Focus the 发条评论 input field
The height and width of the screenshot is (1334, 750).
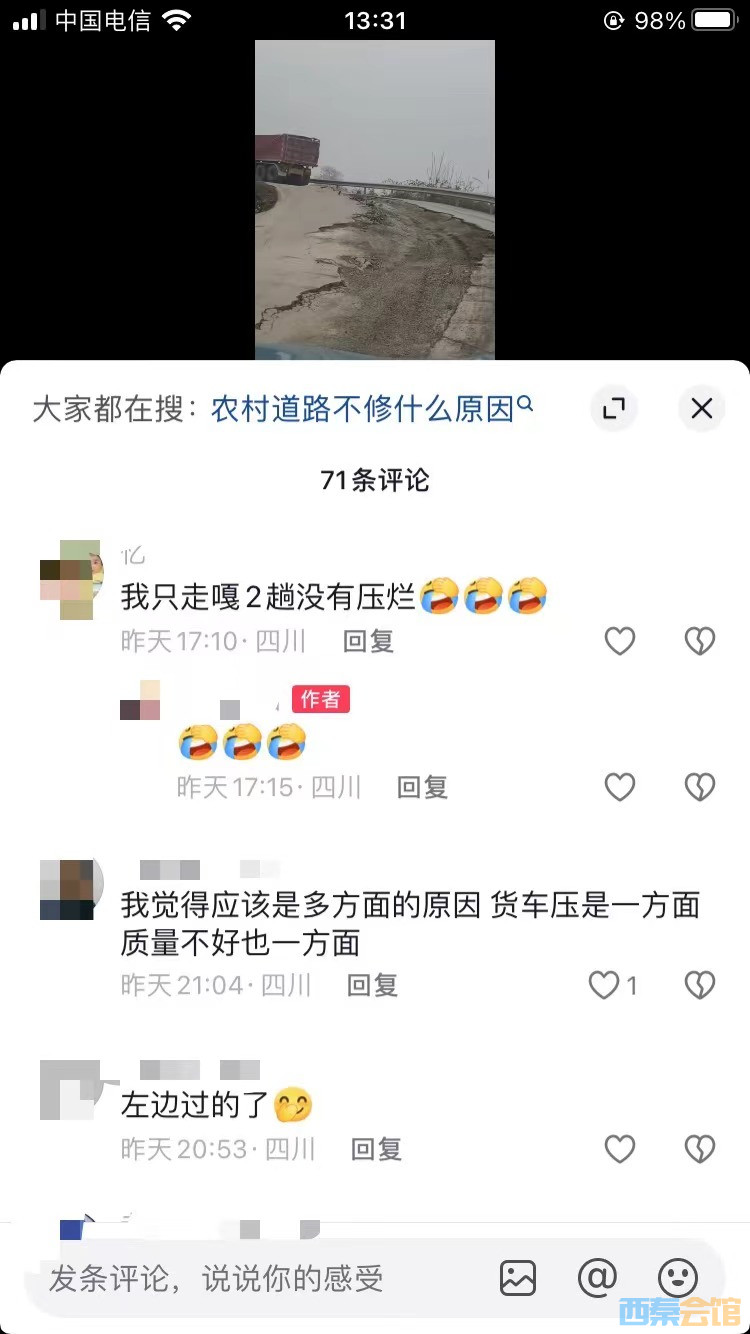tap(250, 1278)
